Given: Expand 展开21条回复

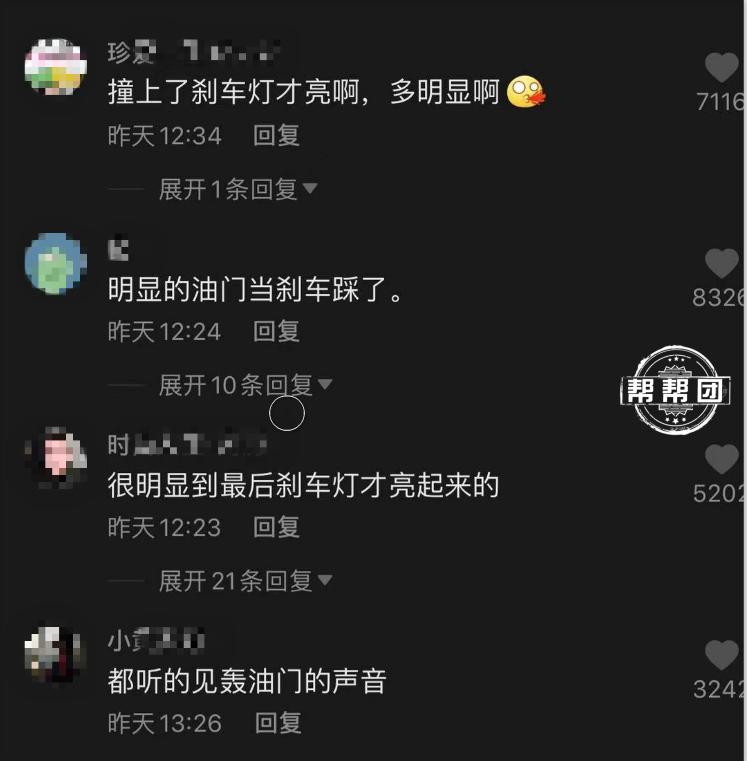Looking at the screenshot, I should 244,581.
